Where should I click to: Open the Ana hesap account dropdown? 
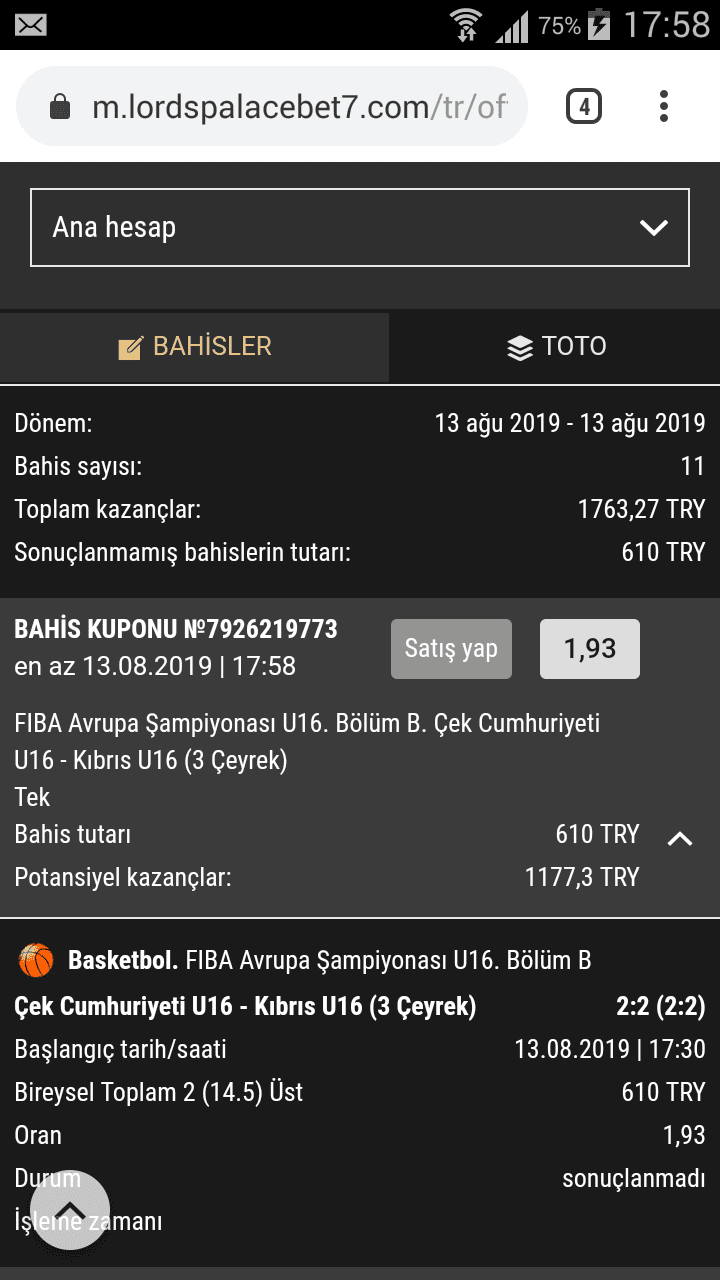[360, 227]
